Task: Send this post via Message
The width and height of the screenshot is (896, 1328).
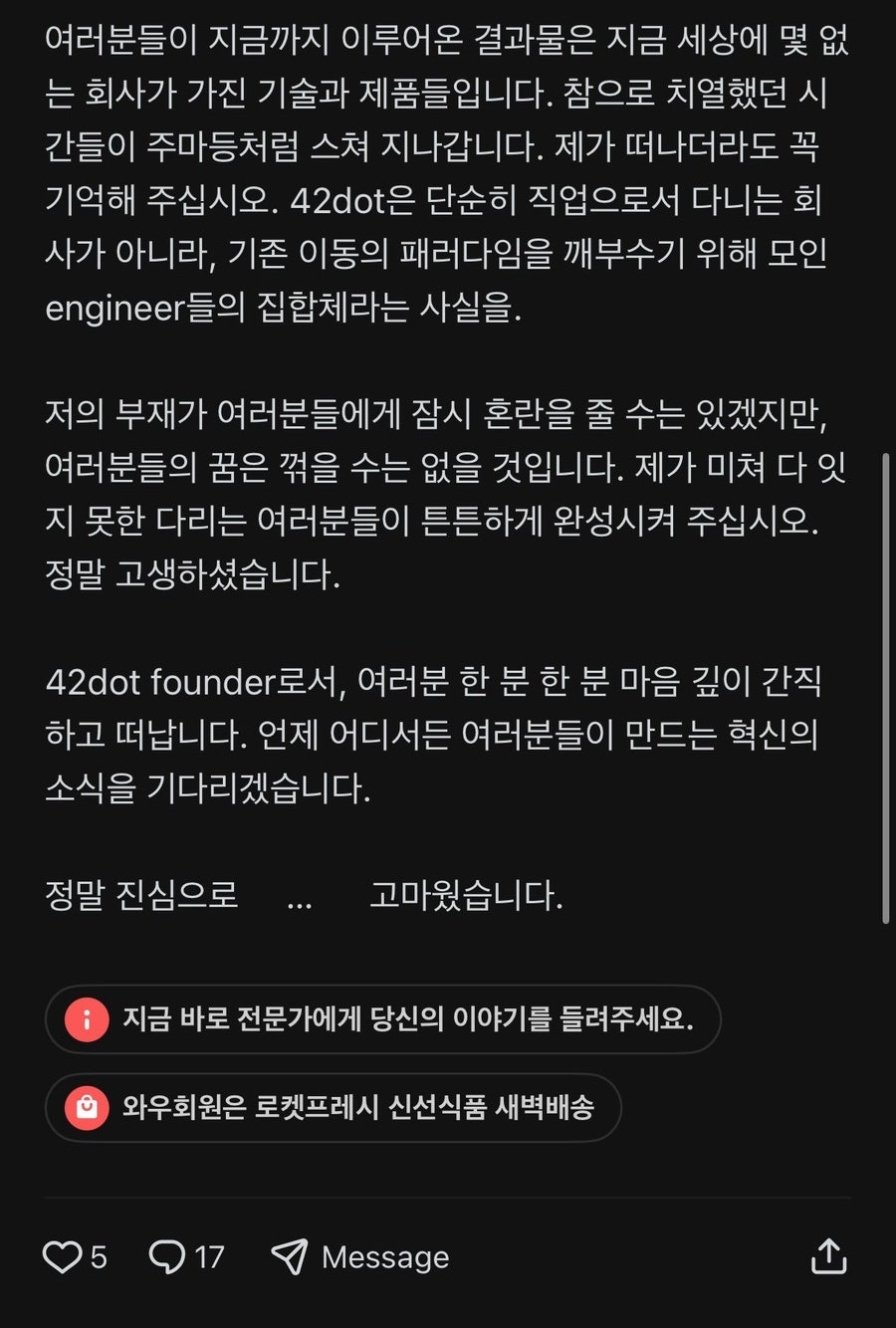Action: point(360,1256)
